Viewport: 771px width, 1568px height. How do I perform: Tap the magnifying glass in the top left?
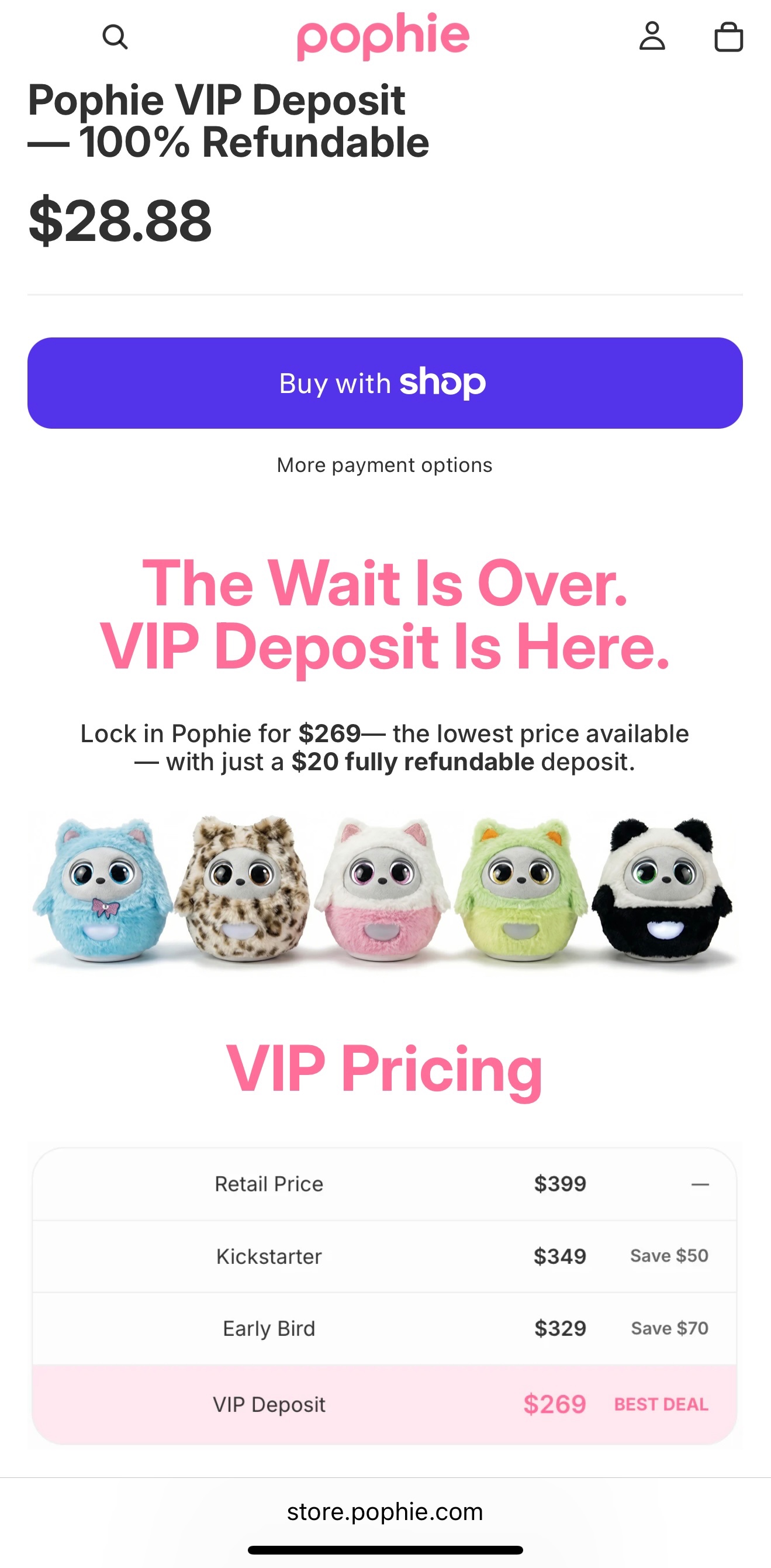pos(116,36)
